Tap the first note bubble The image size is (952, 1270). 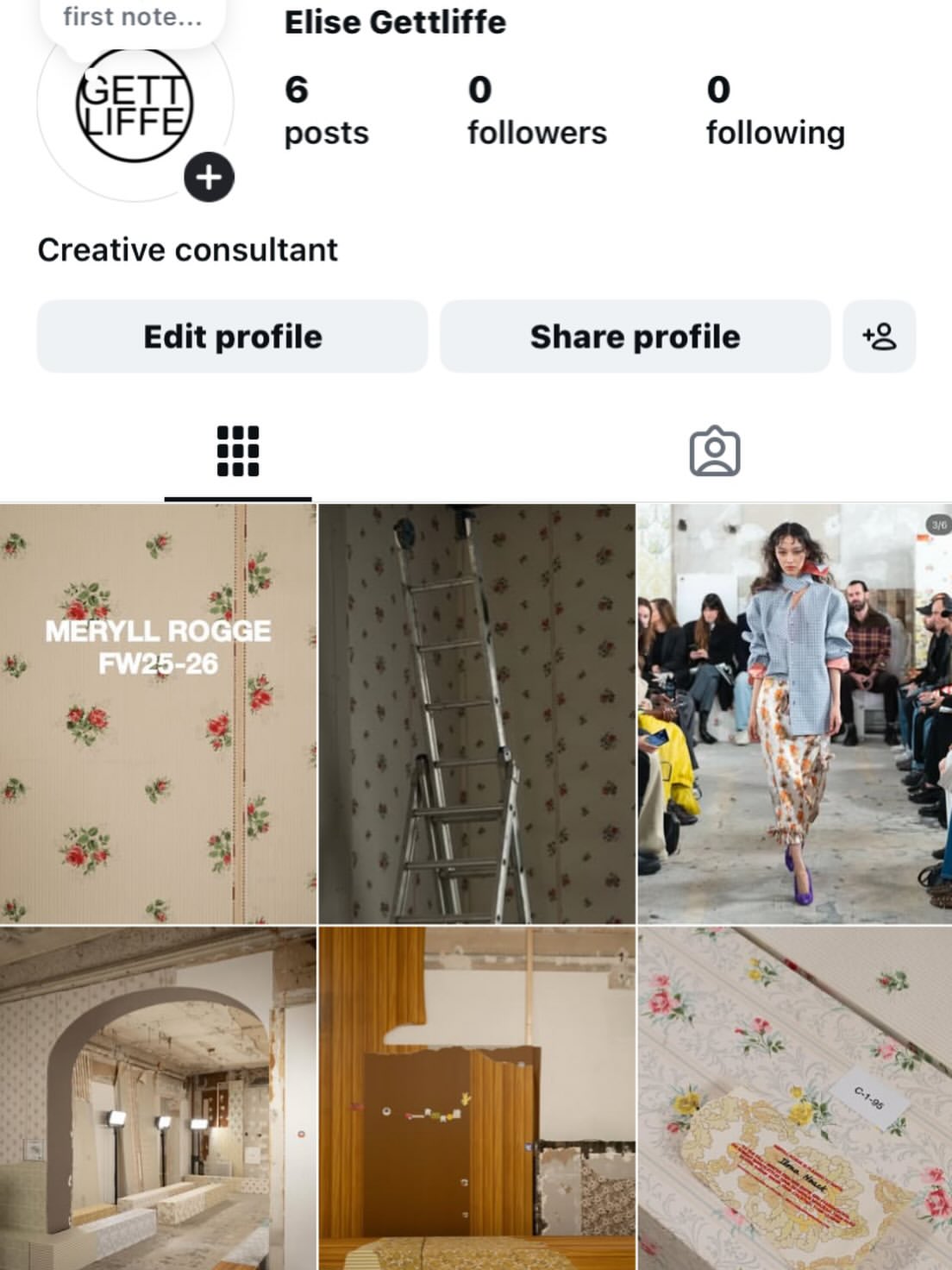pos(132,19)
